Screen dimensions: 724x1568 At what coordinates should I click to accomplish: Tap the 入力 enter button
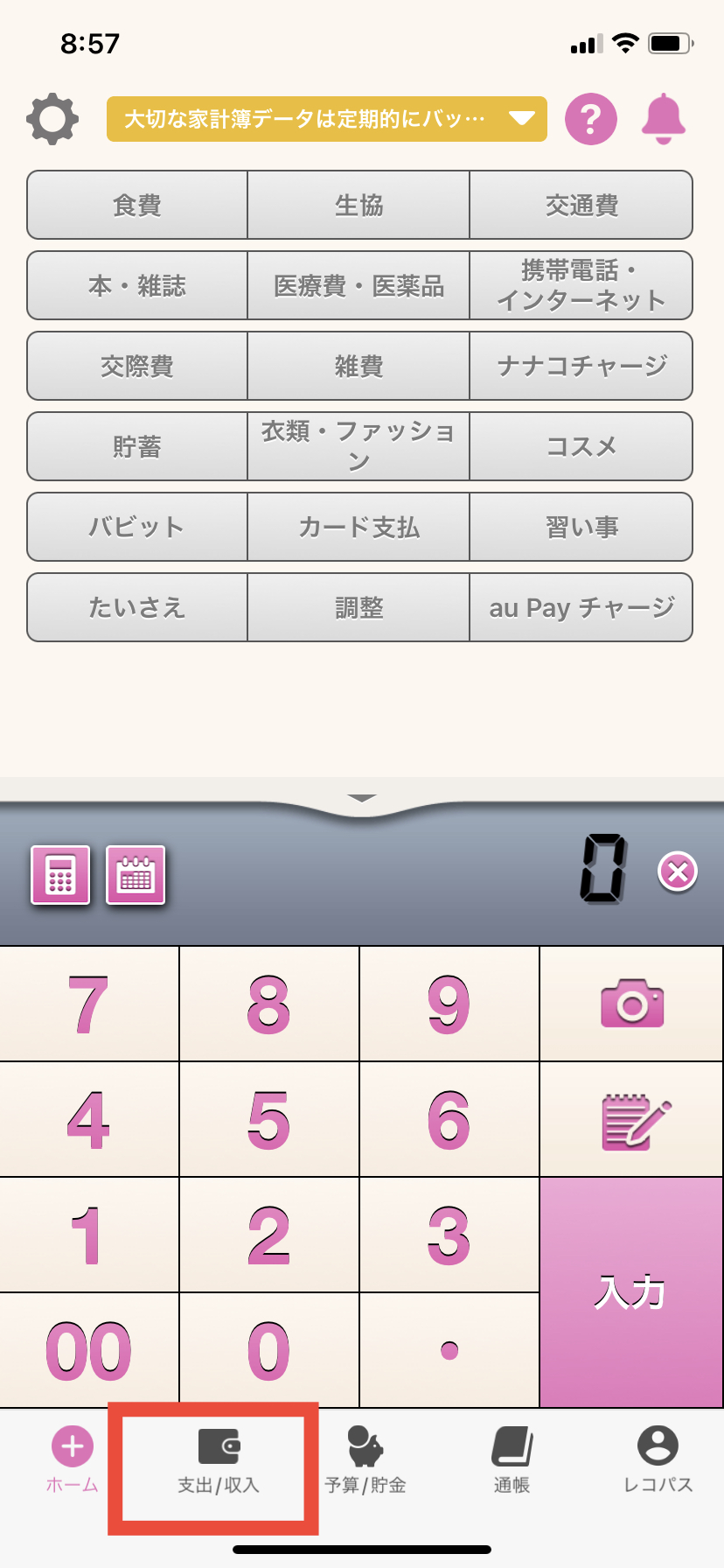(x=631, y=1292)
